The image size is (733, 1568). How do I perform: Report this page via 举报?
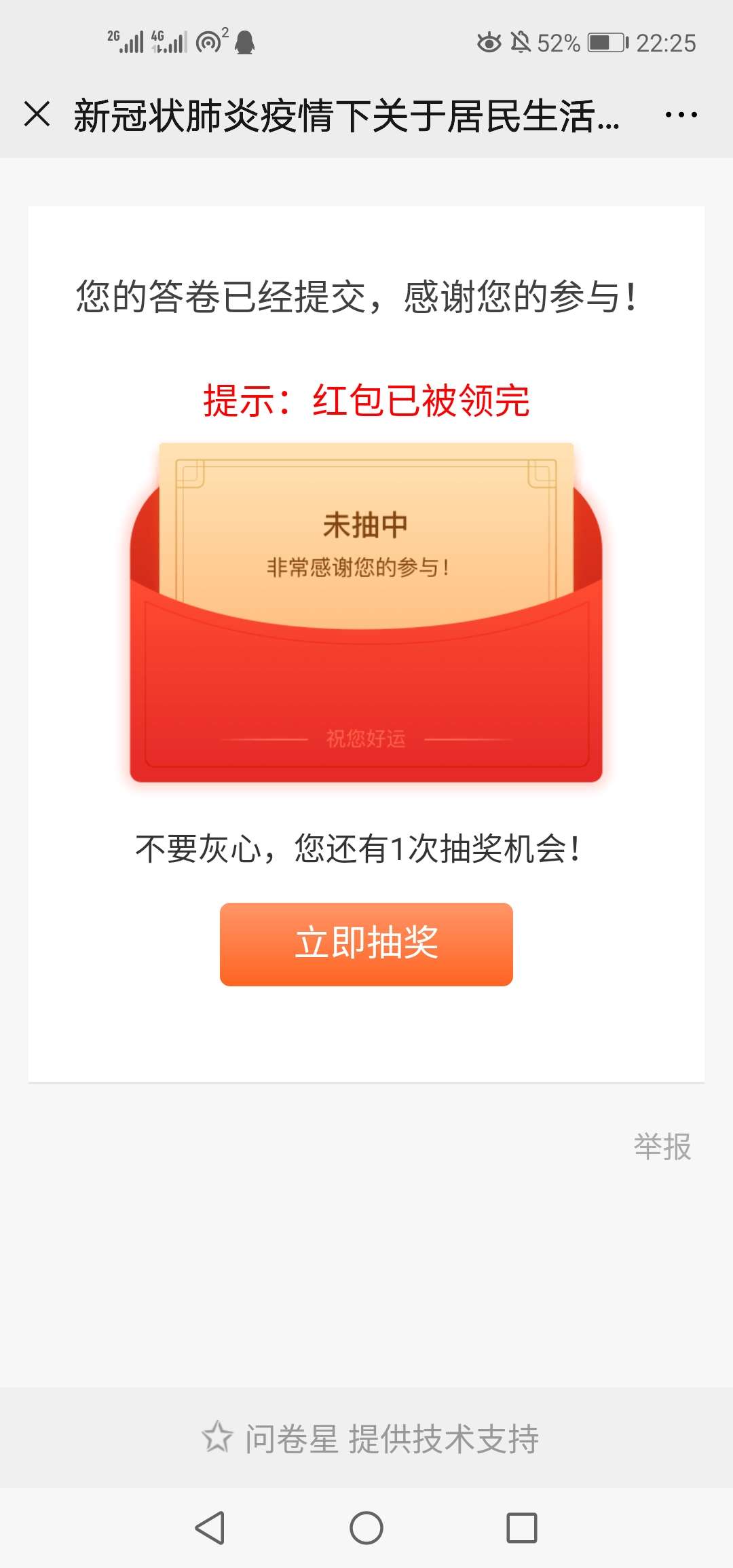coord(662,1146)
